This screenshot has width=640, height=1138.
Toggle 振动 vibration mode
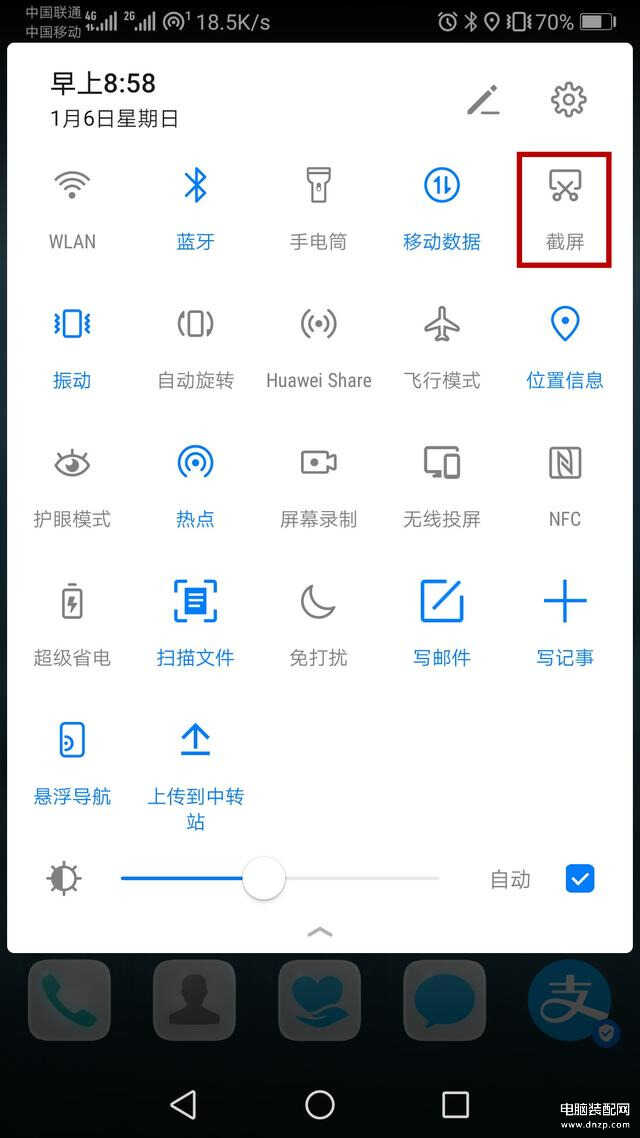click(72, 324)
